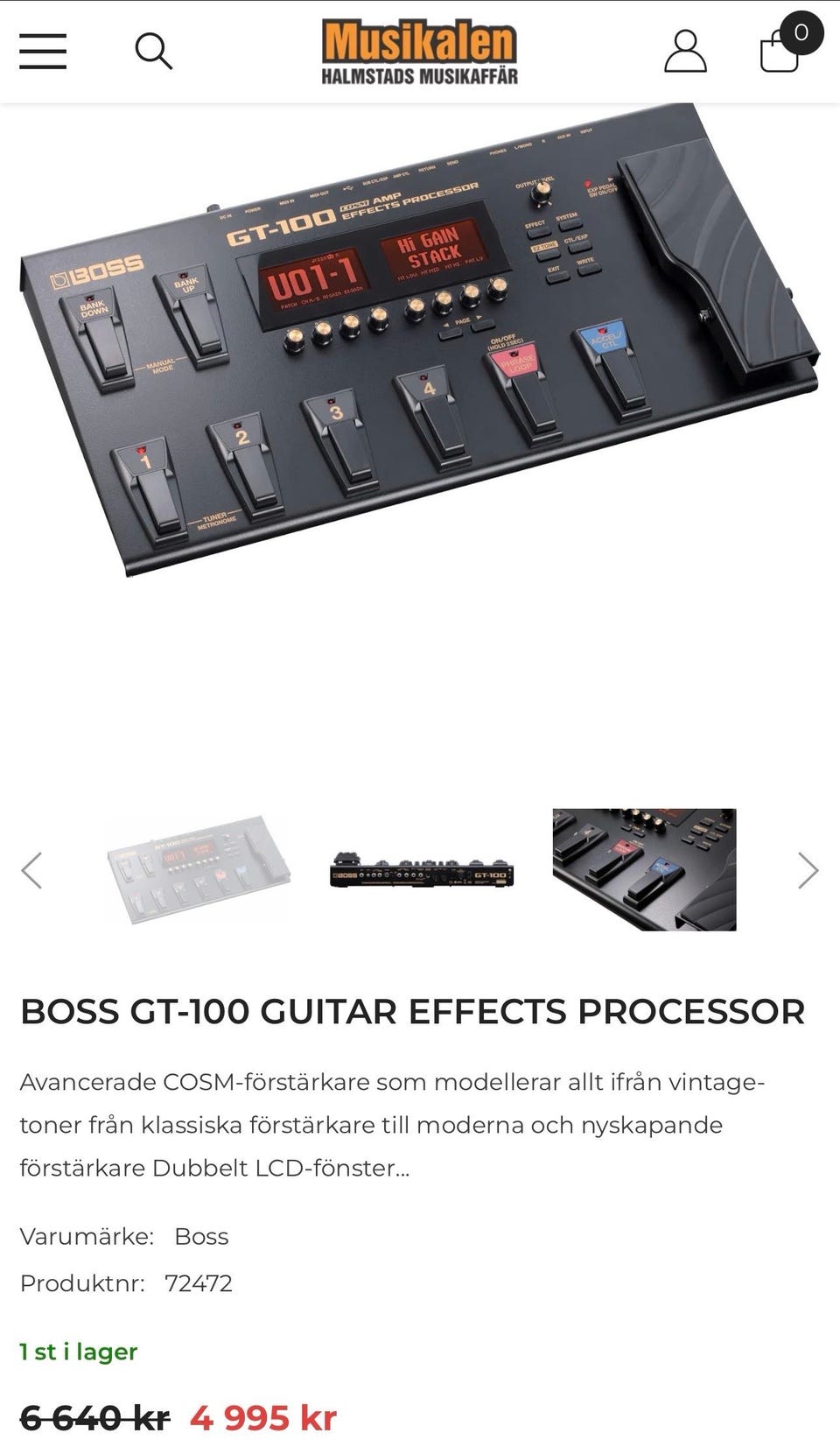Select the close-up pedals thumbnail
840x1440 pixels.
click(x=644, y=869)
